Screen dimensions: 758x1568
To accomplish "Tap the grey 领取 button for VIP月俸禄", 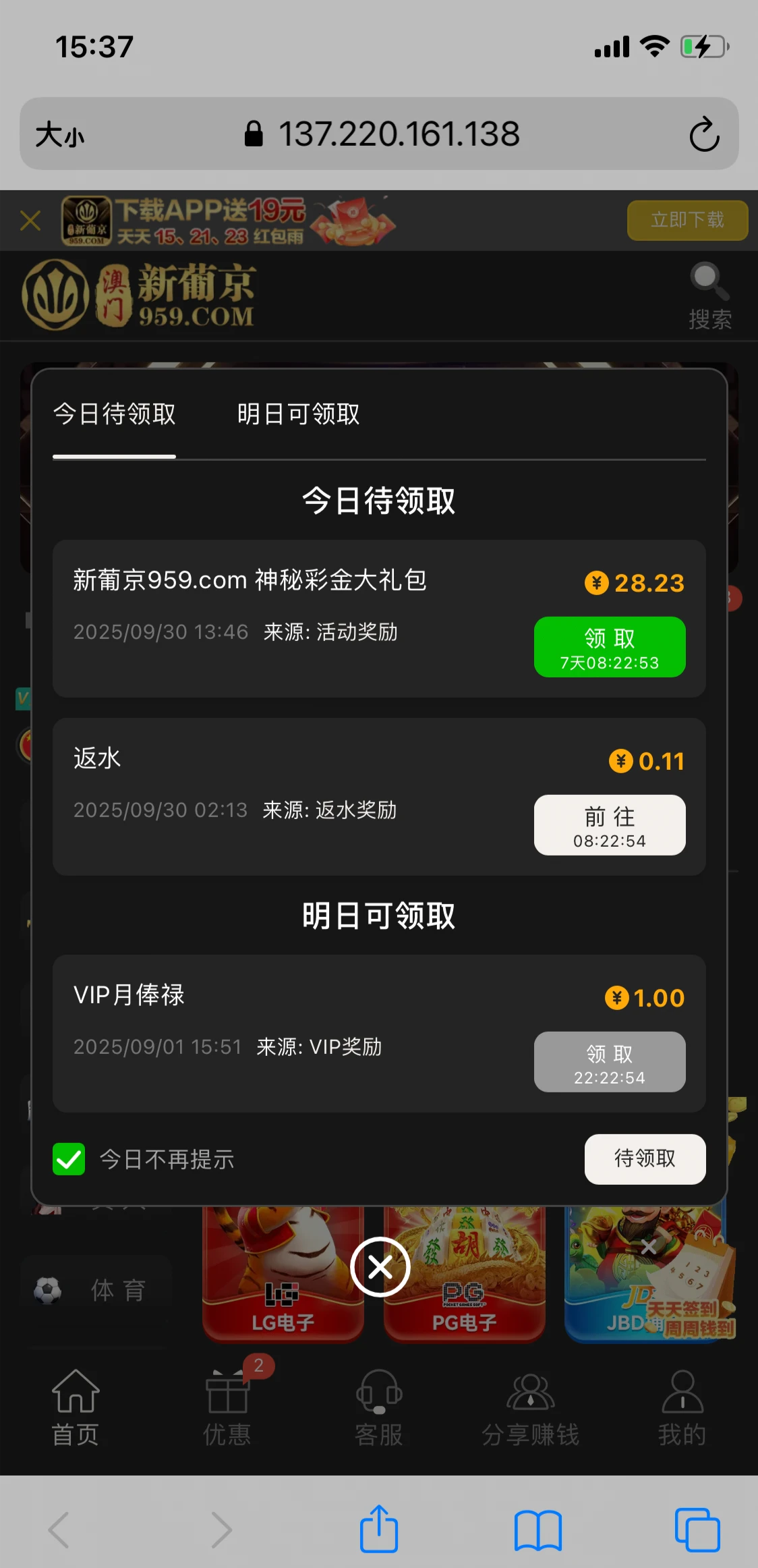I will 609,1062.
